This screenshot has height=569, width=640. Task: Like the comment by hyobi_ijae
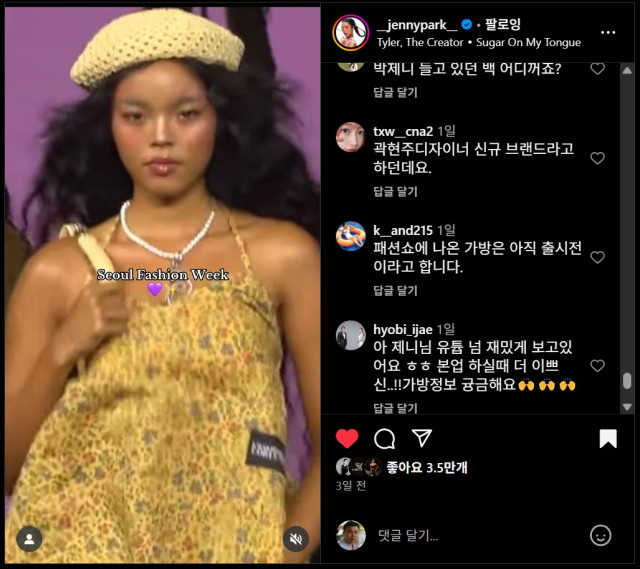pos(597,366)
